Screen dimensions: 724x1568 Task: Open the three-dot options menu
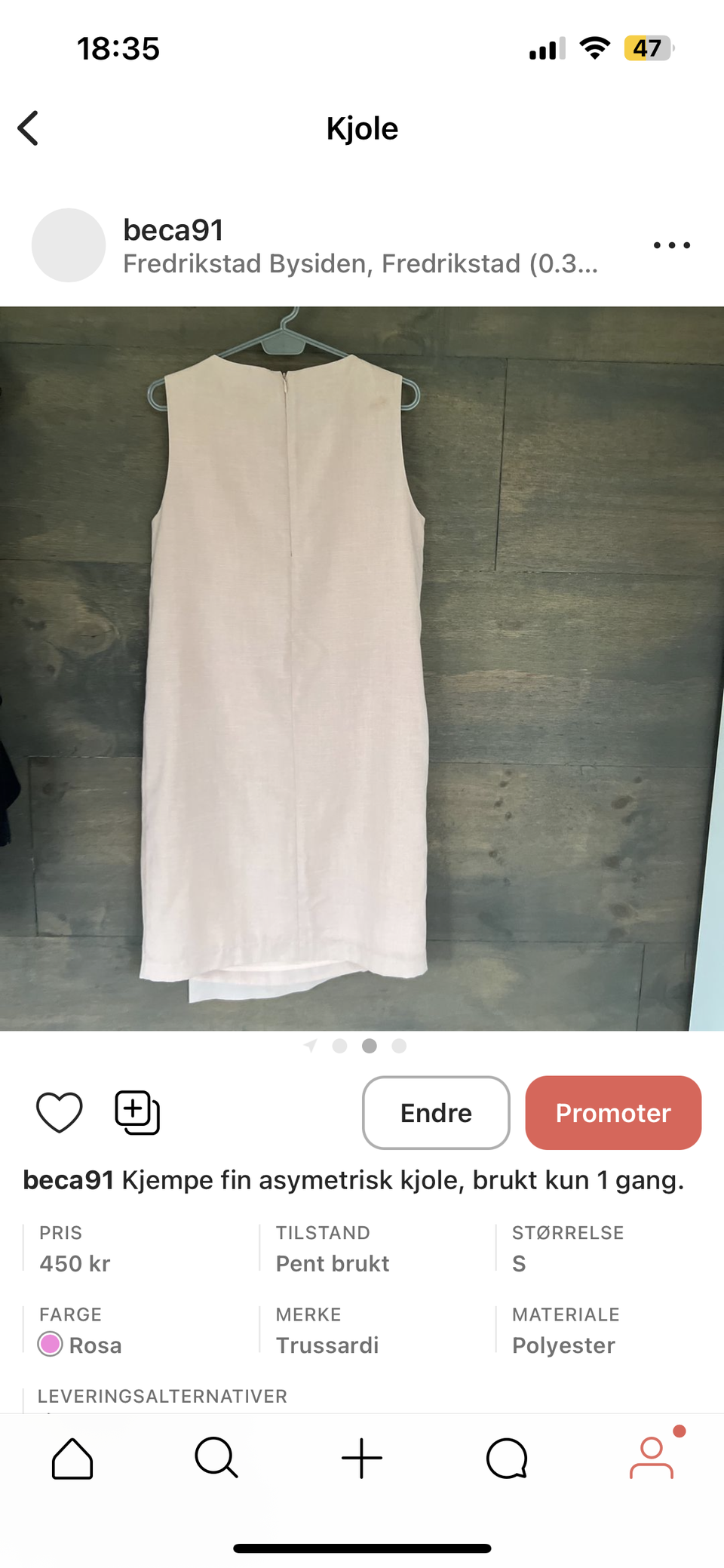pos(671,244)
